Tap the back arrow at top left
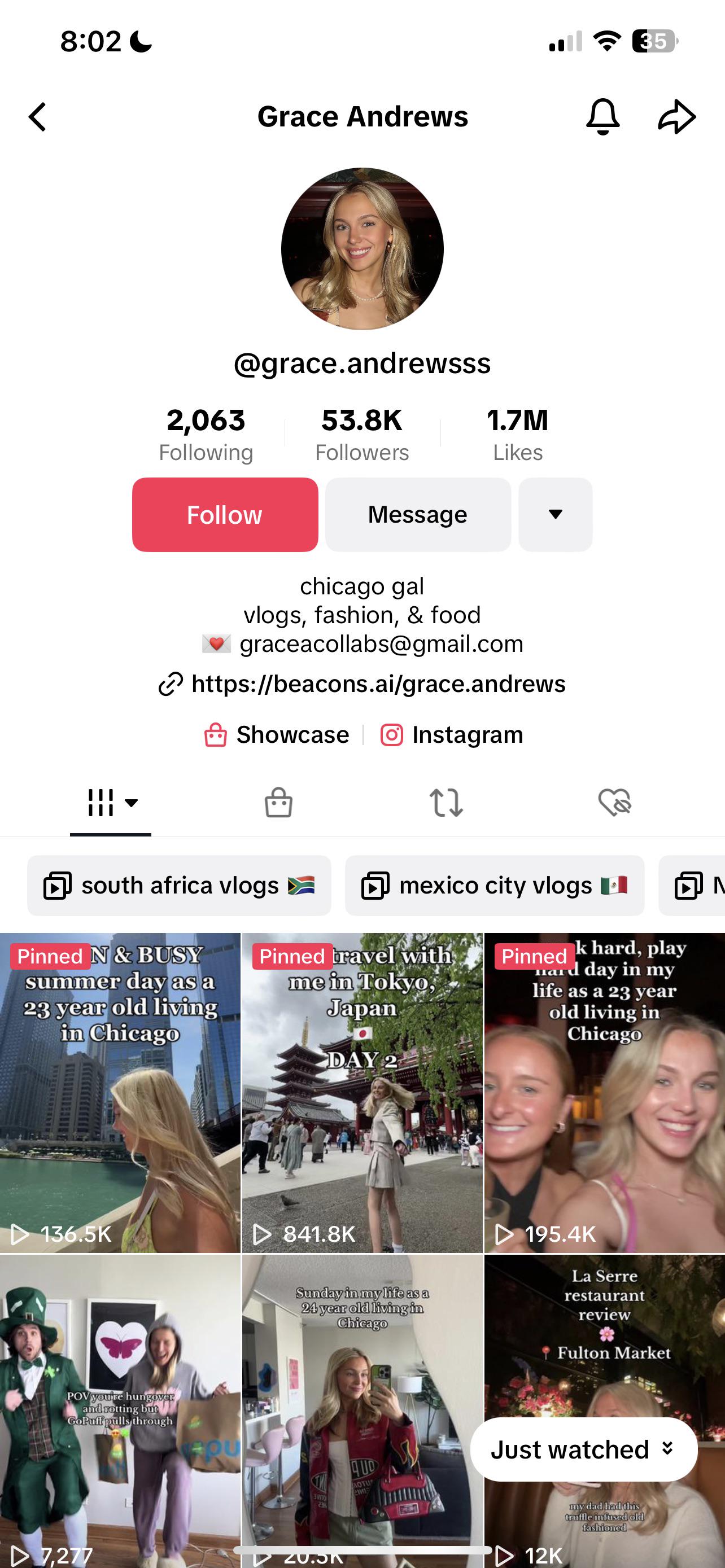 tap(37, 117)
